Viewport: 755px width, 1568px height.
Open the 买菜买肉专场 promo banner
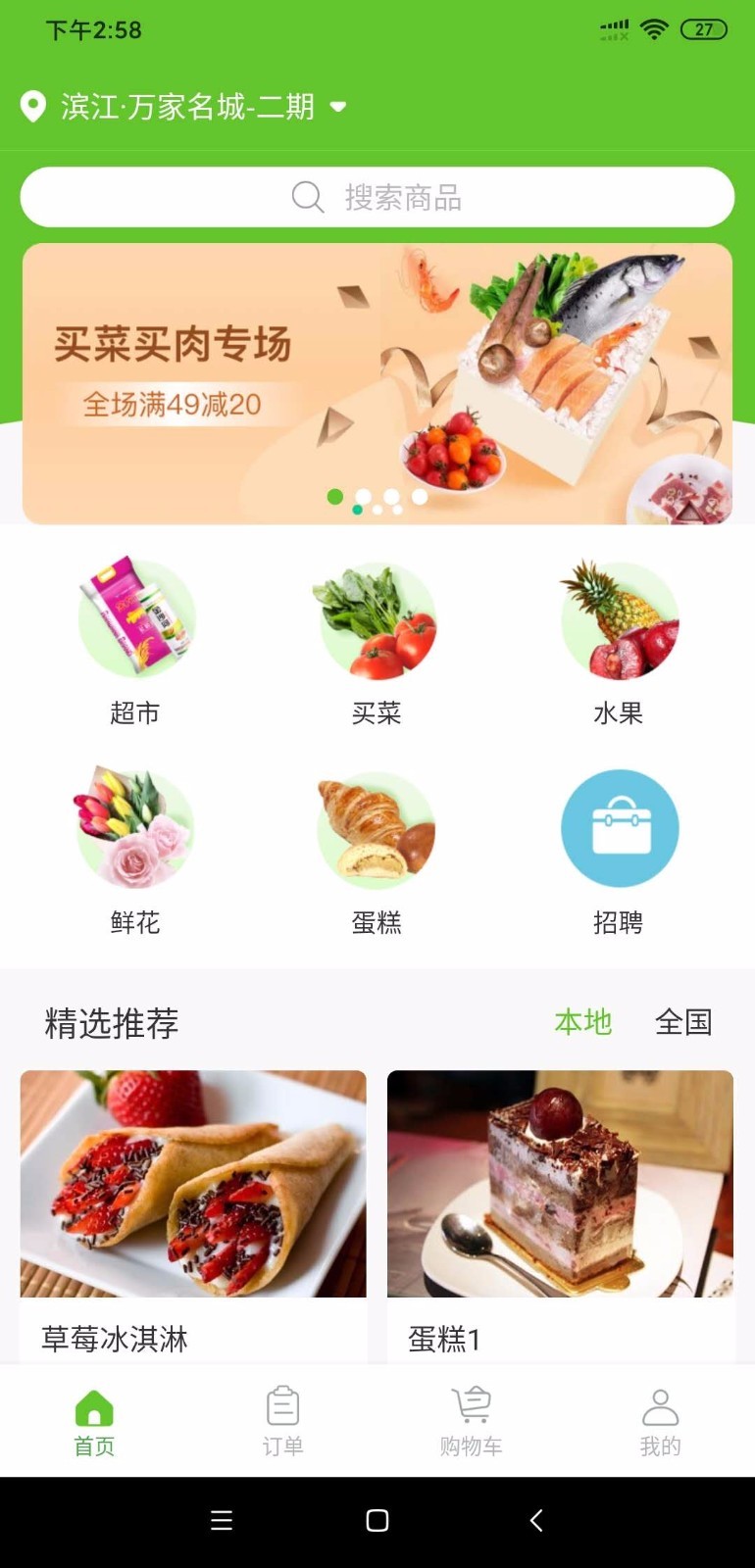click(377, 383)
